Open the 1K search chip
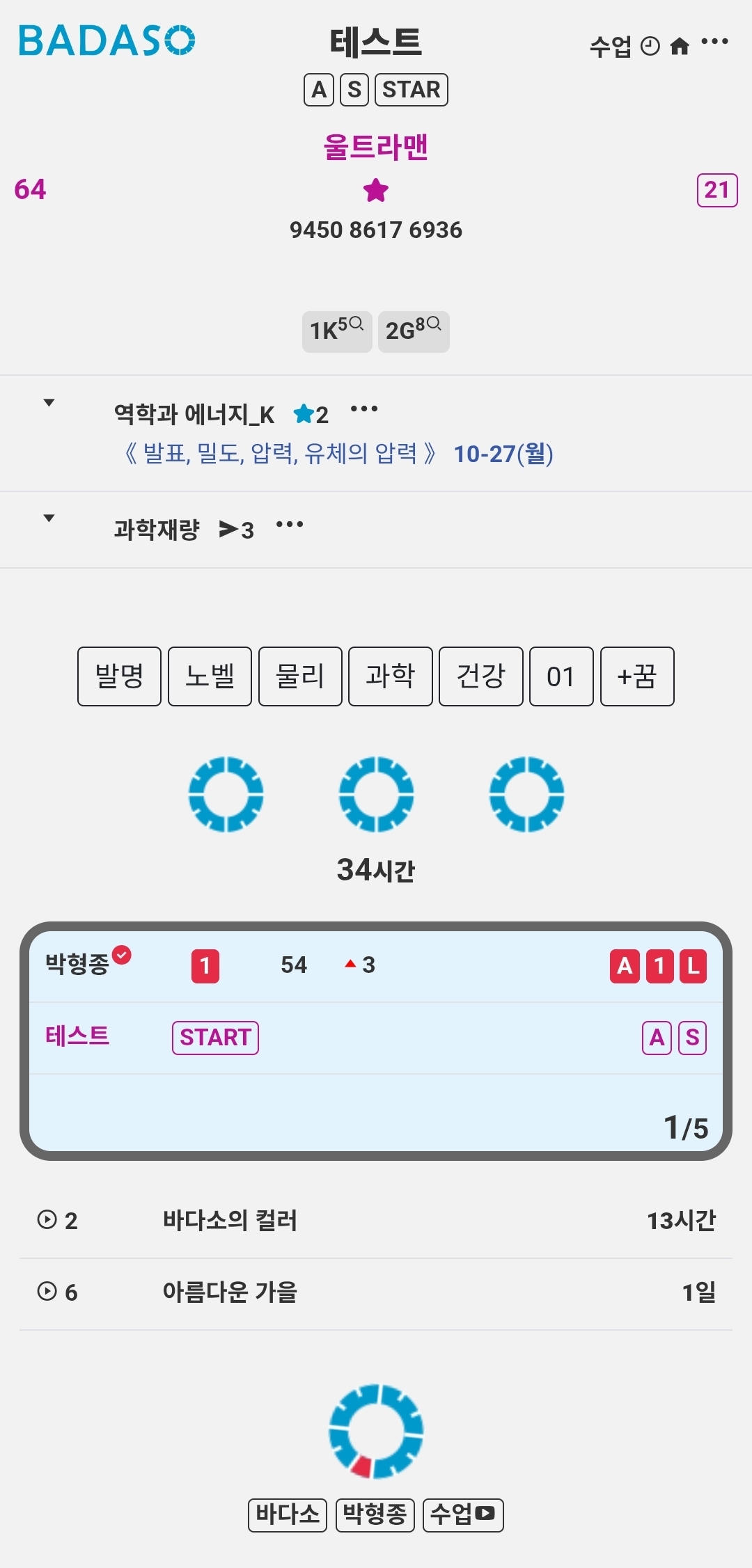This screenshot has height=1568, width=752. pos(337,331)
